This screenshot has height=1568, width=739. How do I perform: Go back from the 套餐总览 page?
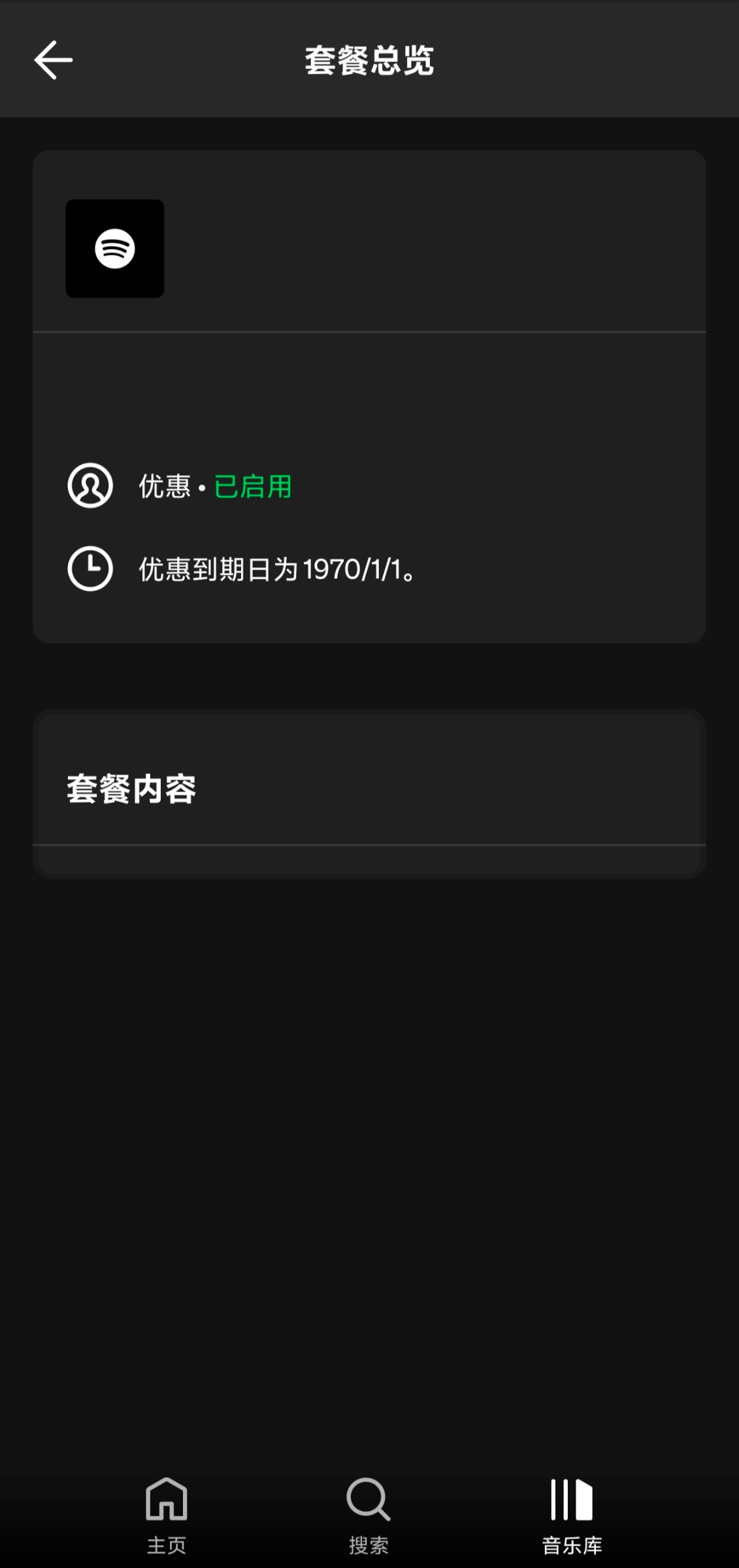[x=54, y=60]
